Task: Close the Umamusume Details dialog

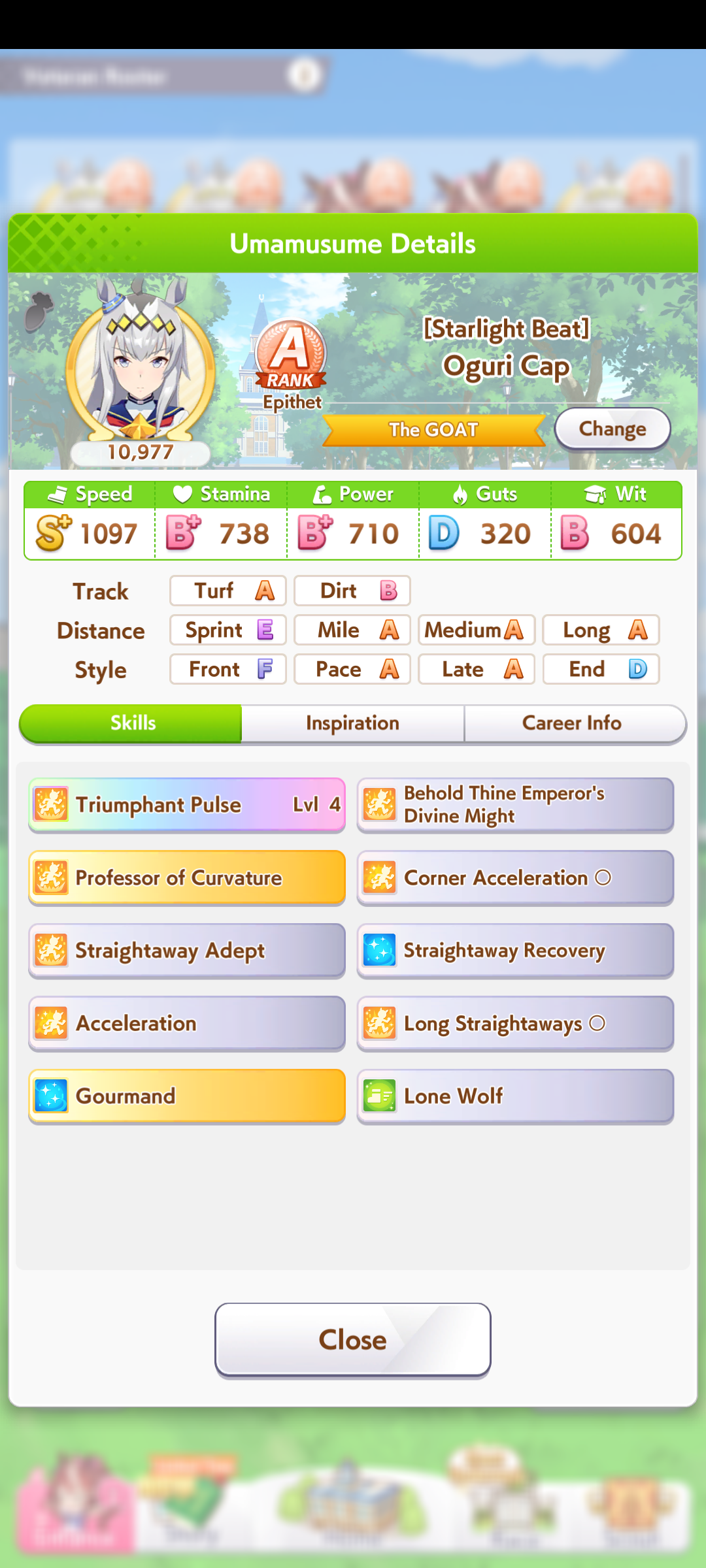Action: point(352,1339)
